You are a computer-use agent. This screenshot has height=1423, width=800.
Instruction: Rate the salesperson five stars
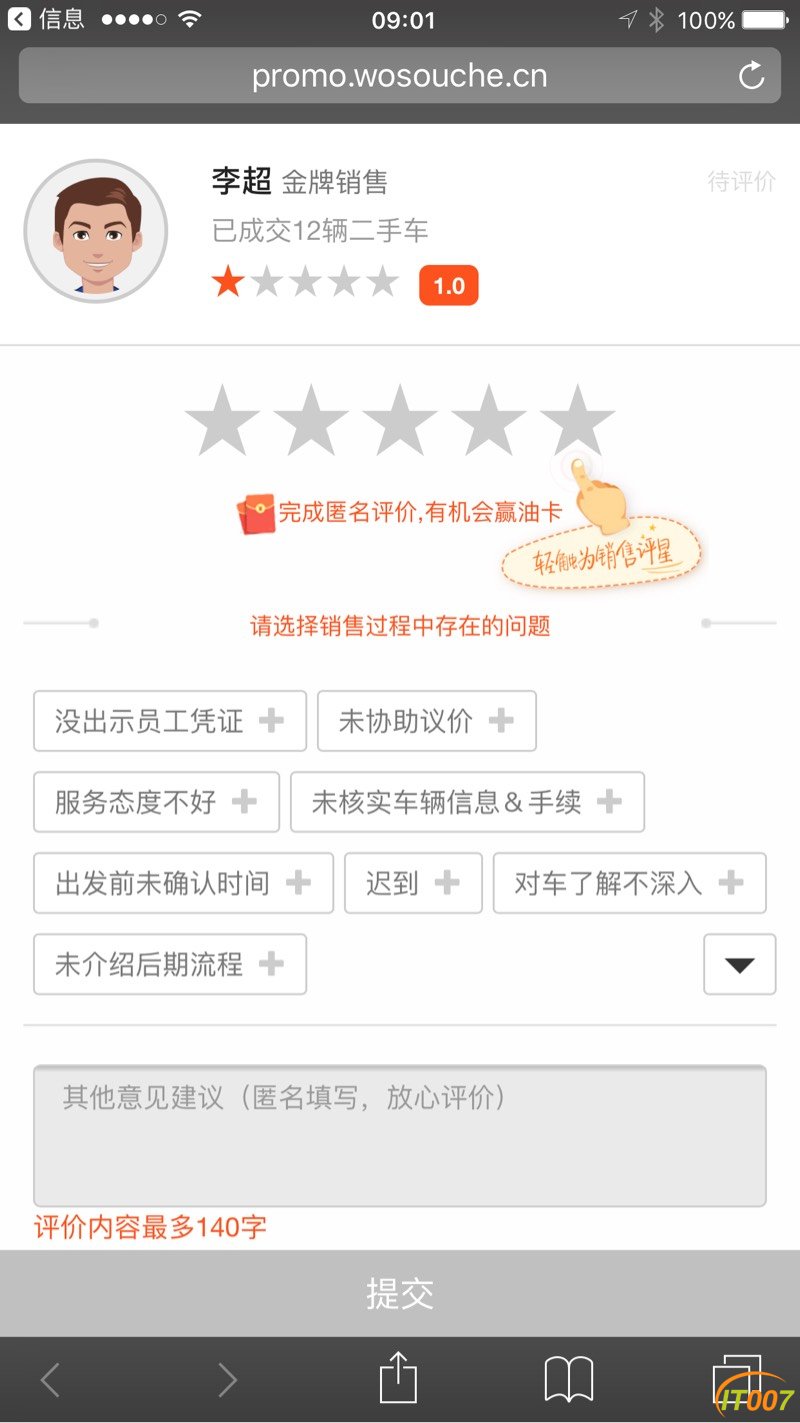pyautogui.click(x=577, y=420)
